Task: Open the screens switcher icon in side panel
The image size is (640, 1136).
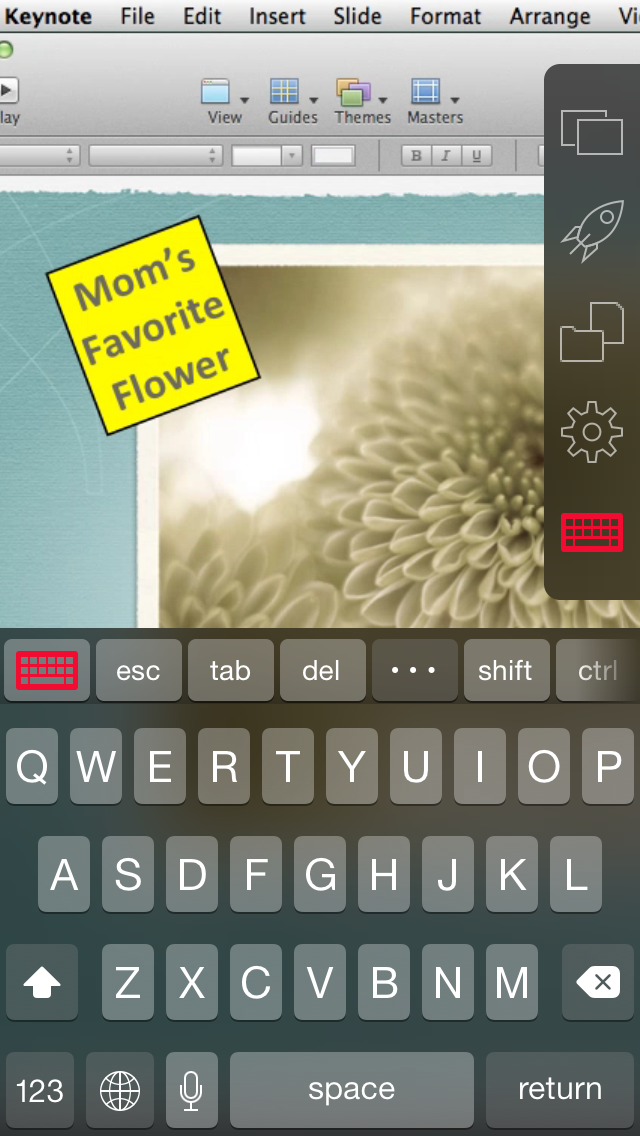Action: tap(591, 132)
